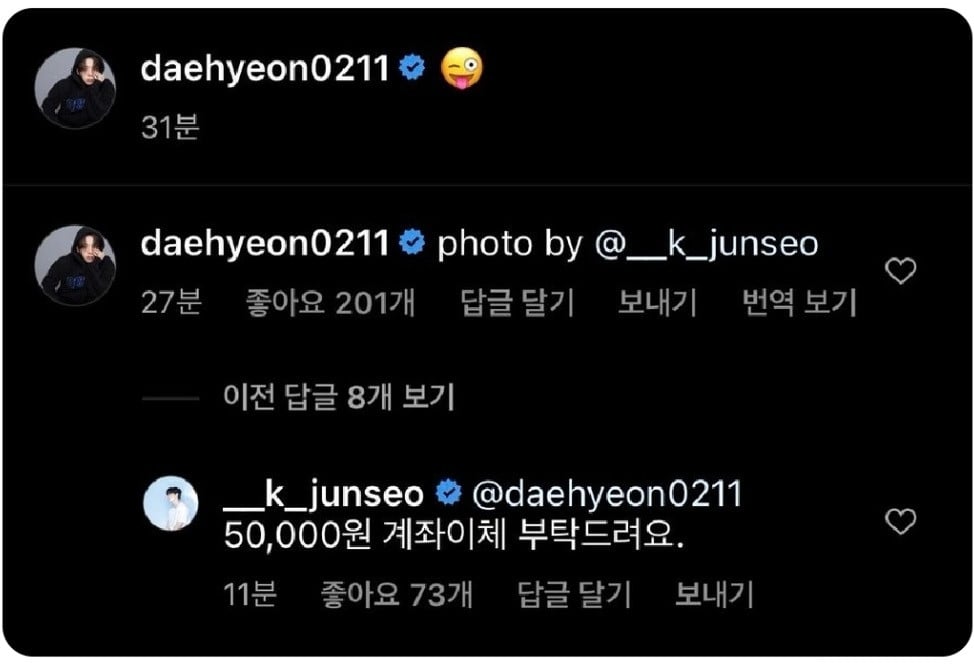The image size is (974, 670).
Task: Reply to __k_junseo's comment via 답글 달기
Action: click(574, 595)
